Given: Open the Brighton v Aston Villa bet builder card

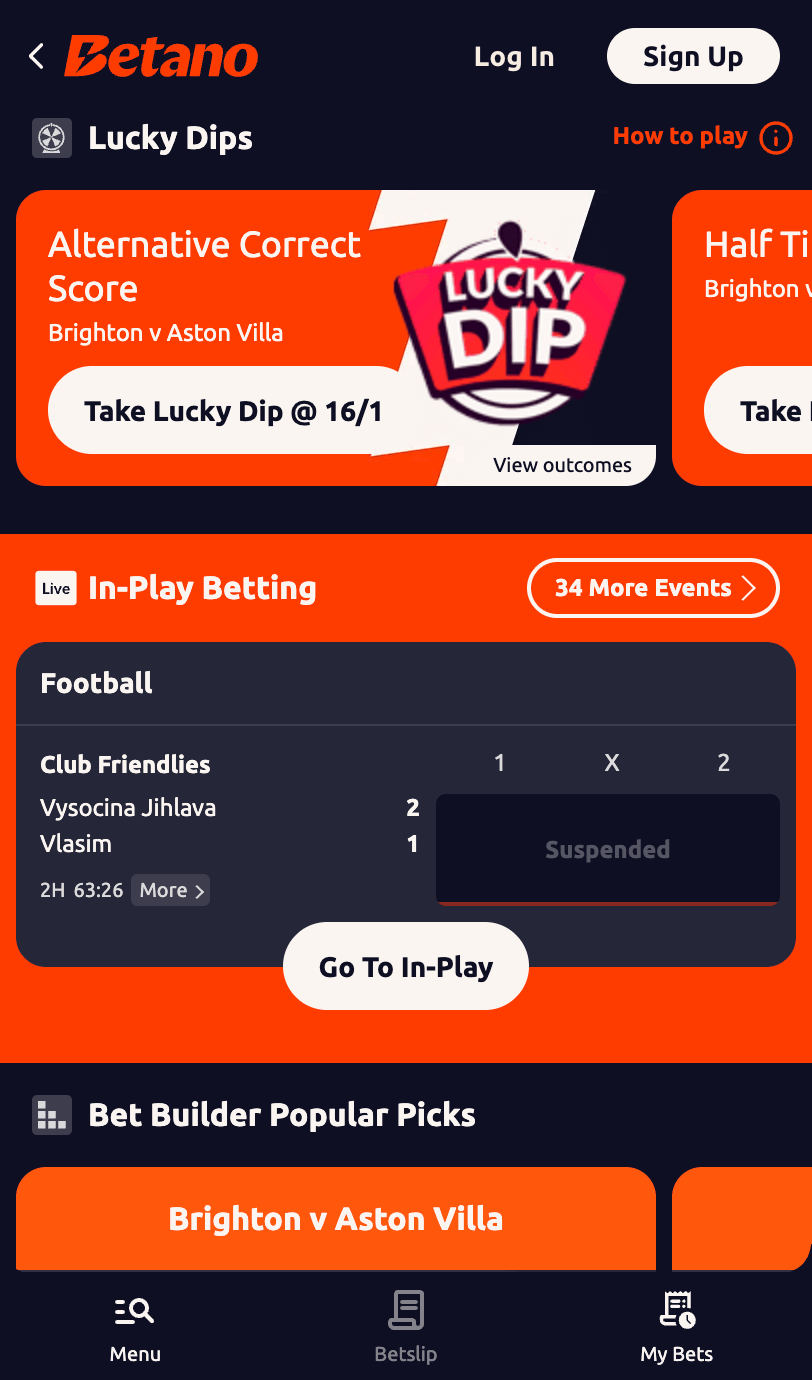Looking at the screenshot, I should click(336, 1219).
